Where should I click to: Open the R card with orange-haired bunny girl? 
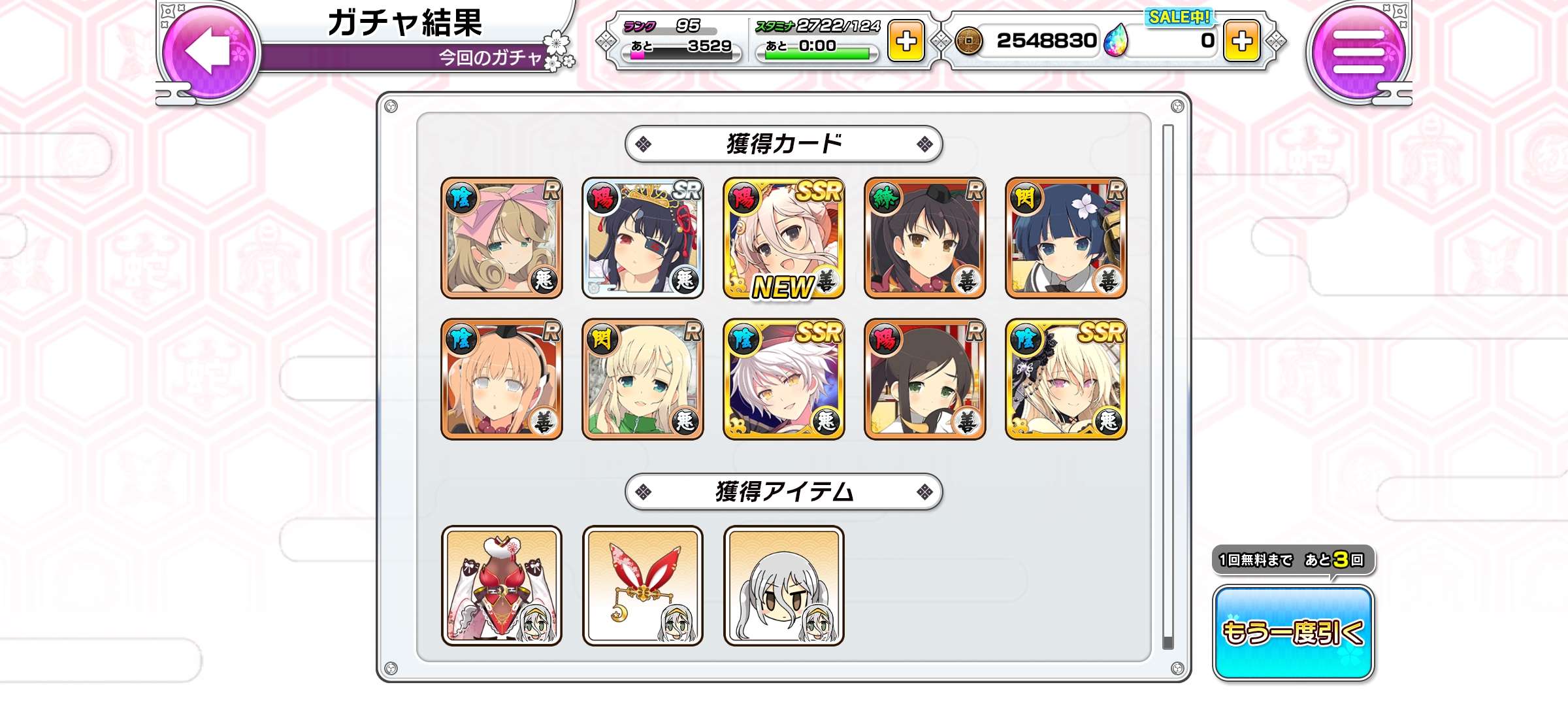501,379
